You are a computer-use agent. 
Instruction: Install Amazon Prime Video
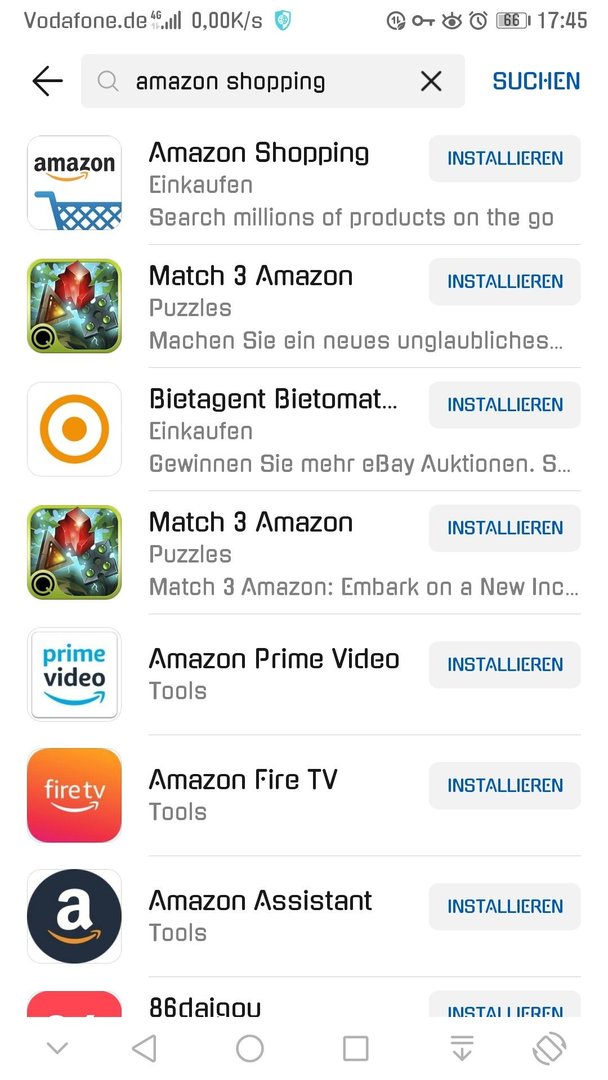tap(505, 665)
